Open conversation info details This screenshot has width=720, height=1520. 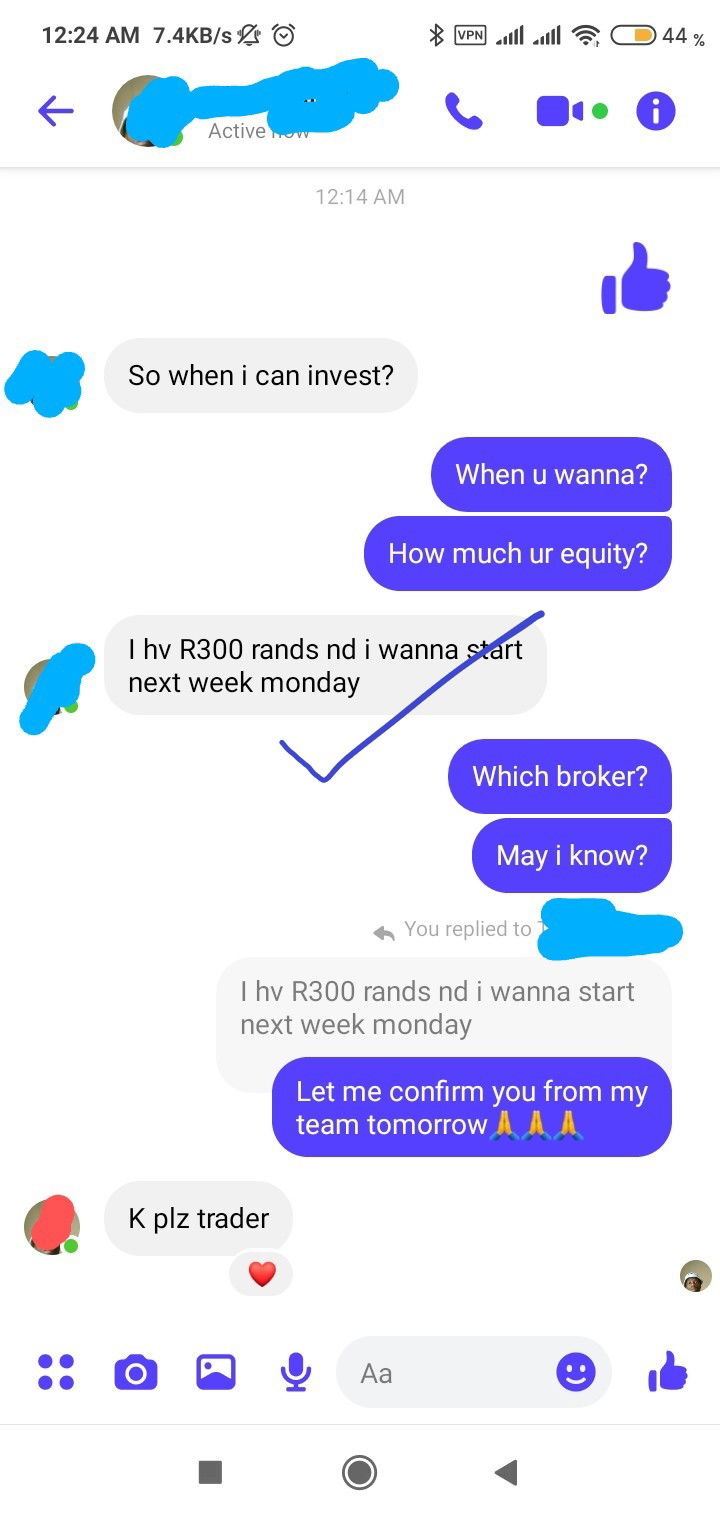[x=656, y=111]
